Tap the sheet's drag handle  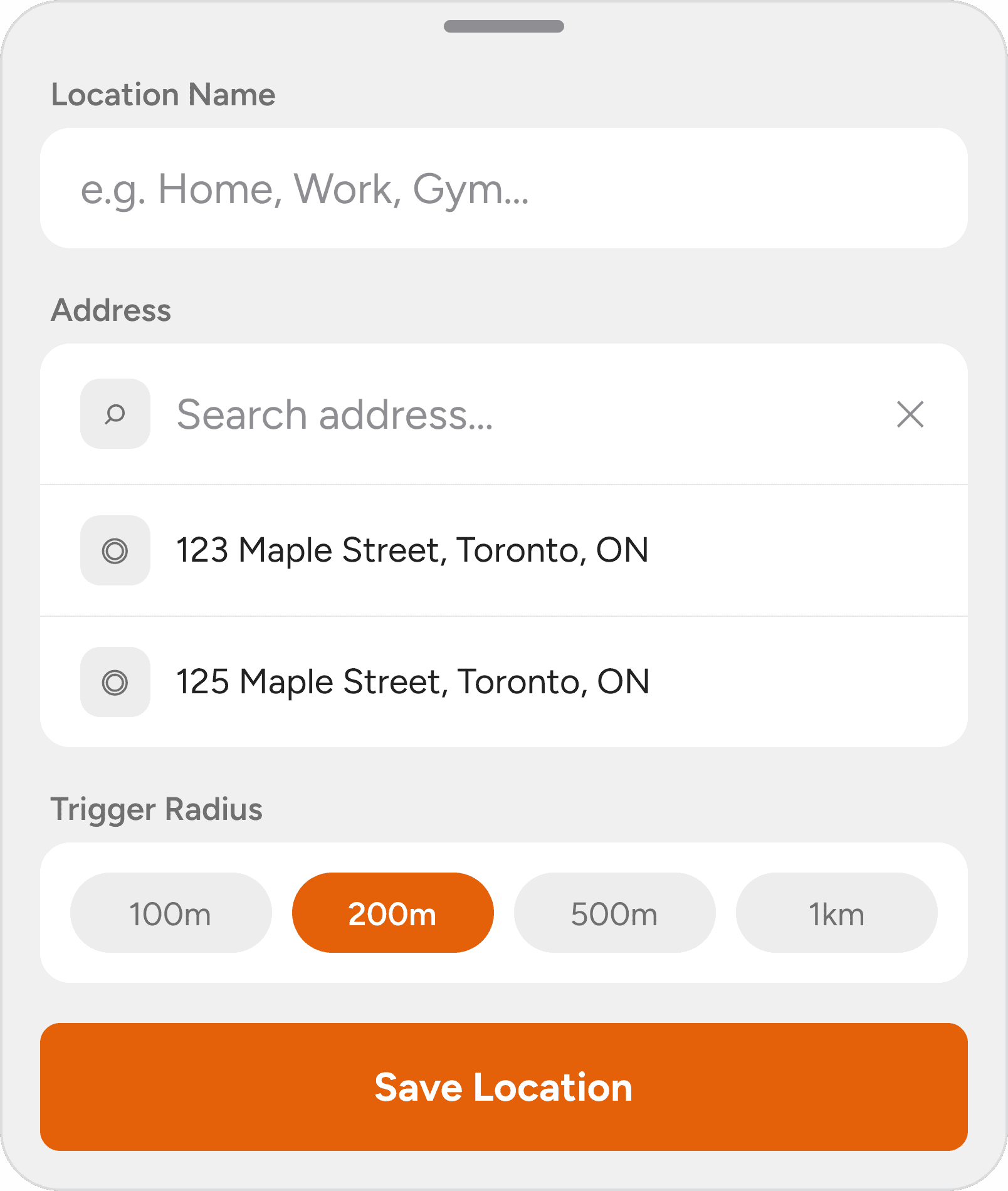point(504,26)
